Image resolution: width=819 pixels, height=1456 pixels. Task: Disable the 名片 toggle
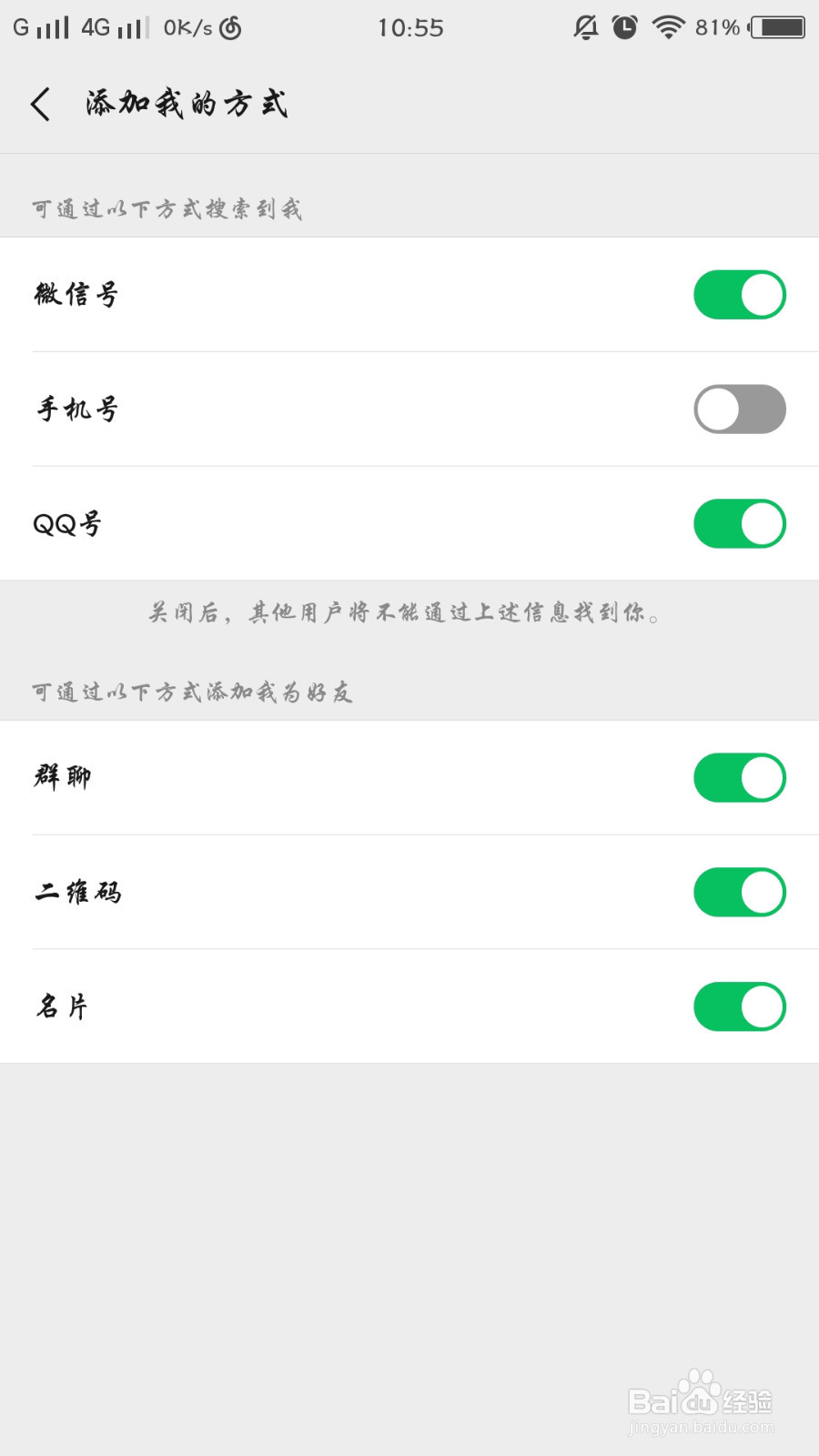pos(739,1006)
